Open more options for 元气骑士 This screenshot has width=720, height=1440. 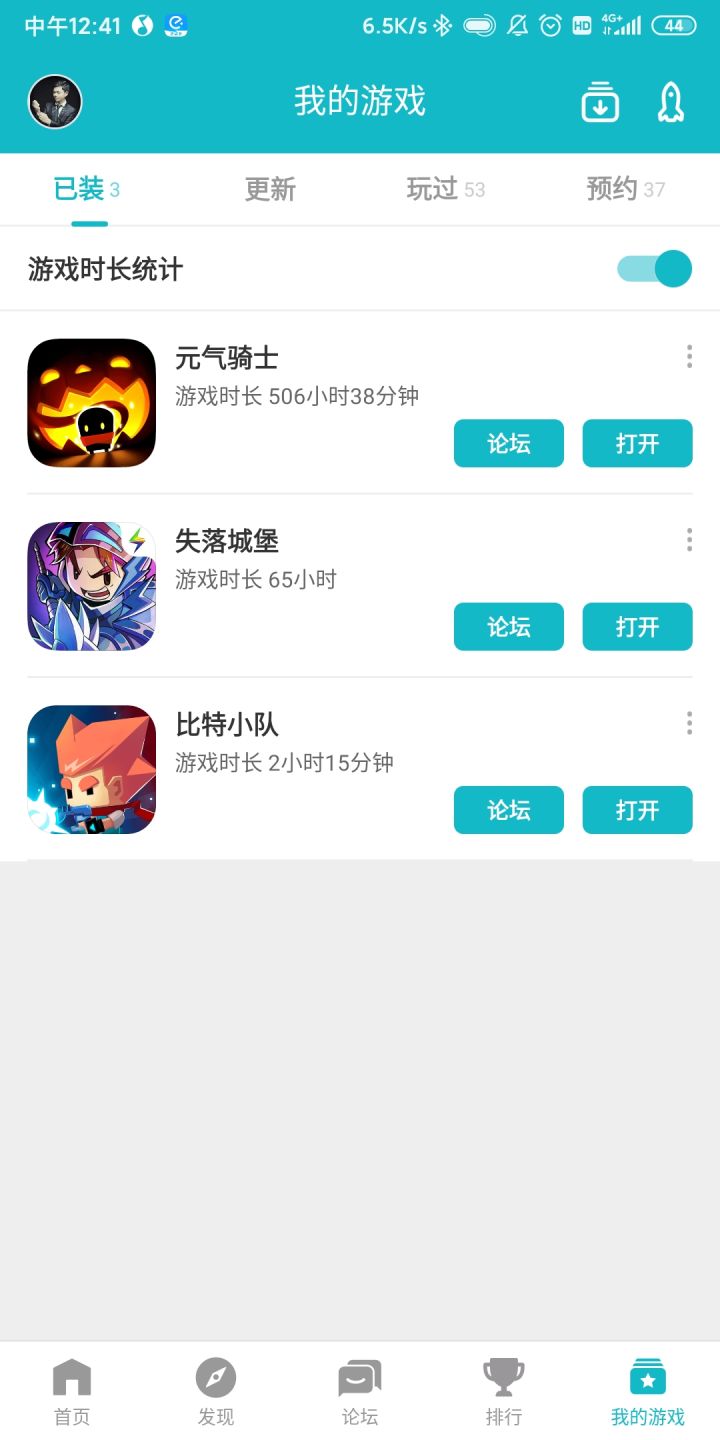click(689, 357)
